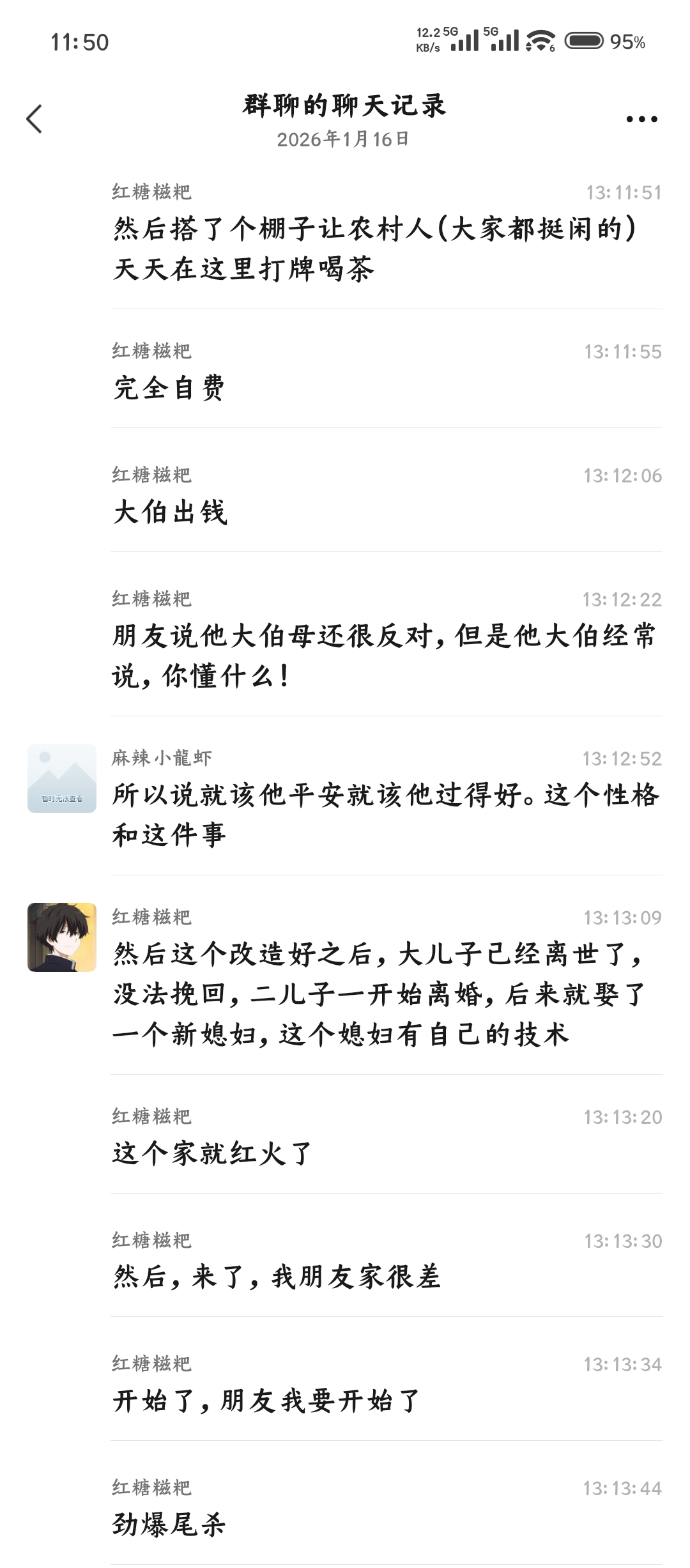Open 红糖糍粑's anime profile avatar

[x=62, y=937]
